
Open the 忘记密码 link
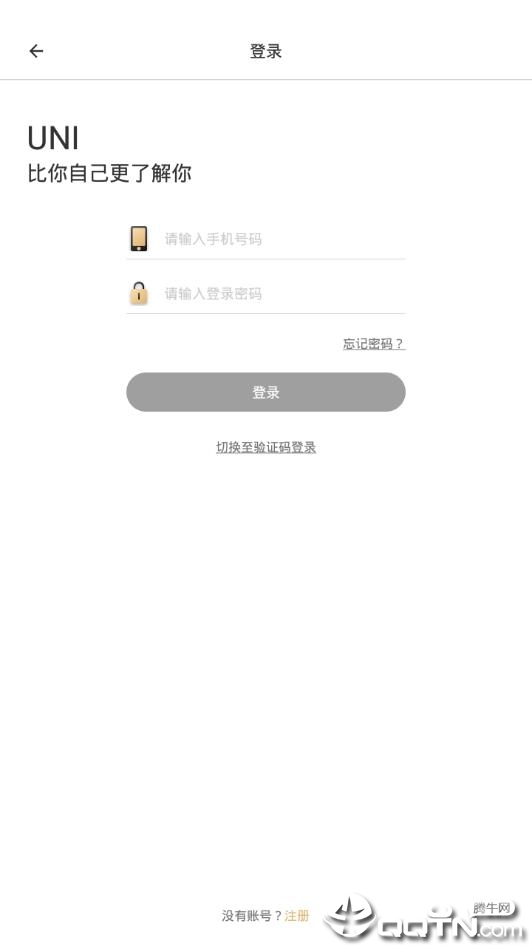click(374, 344)
